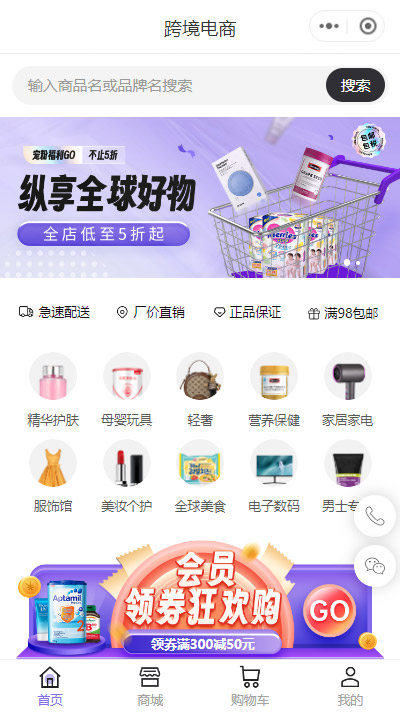Viewport: 400px width, 712px height.
Task: Contact support via WeChat chat icon
Action: (x=375, y=566)
